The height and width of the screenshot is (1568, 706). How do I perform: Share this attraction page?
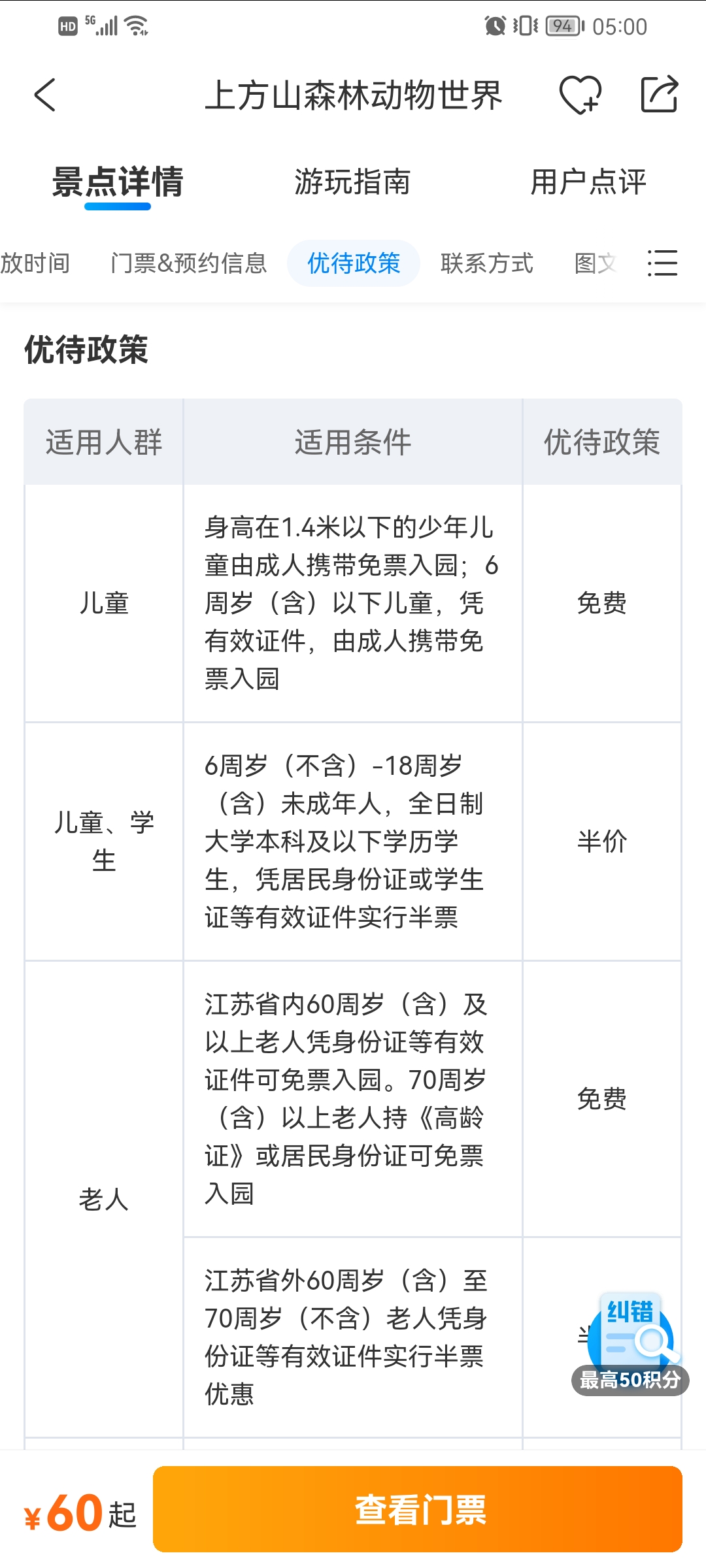[659, 95]
